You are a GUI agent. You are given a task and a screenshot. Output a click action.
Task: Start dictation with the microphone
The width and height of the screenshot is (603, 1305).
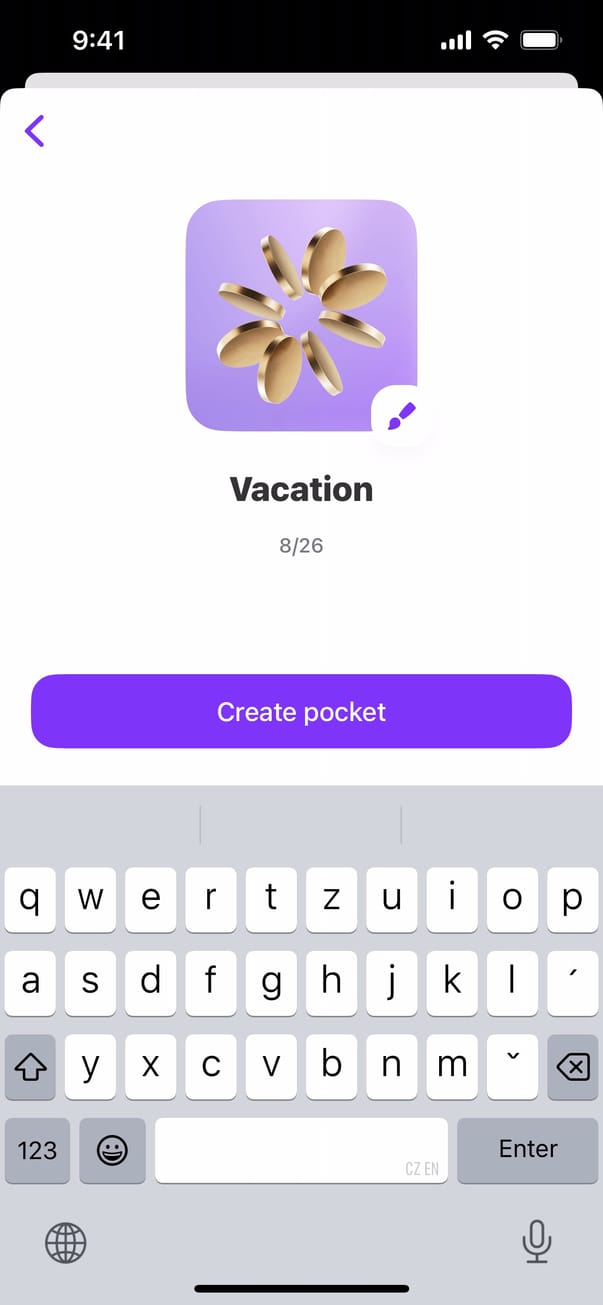537,1242
